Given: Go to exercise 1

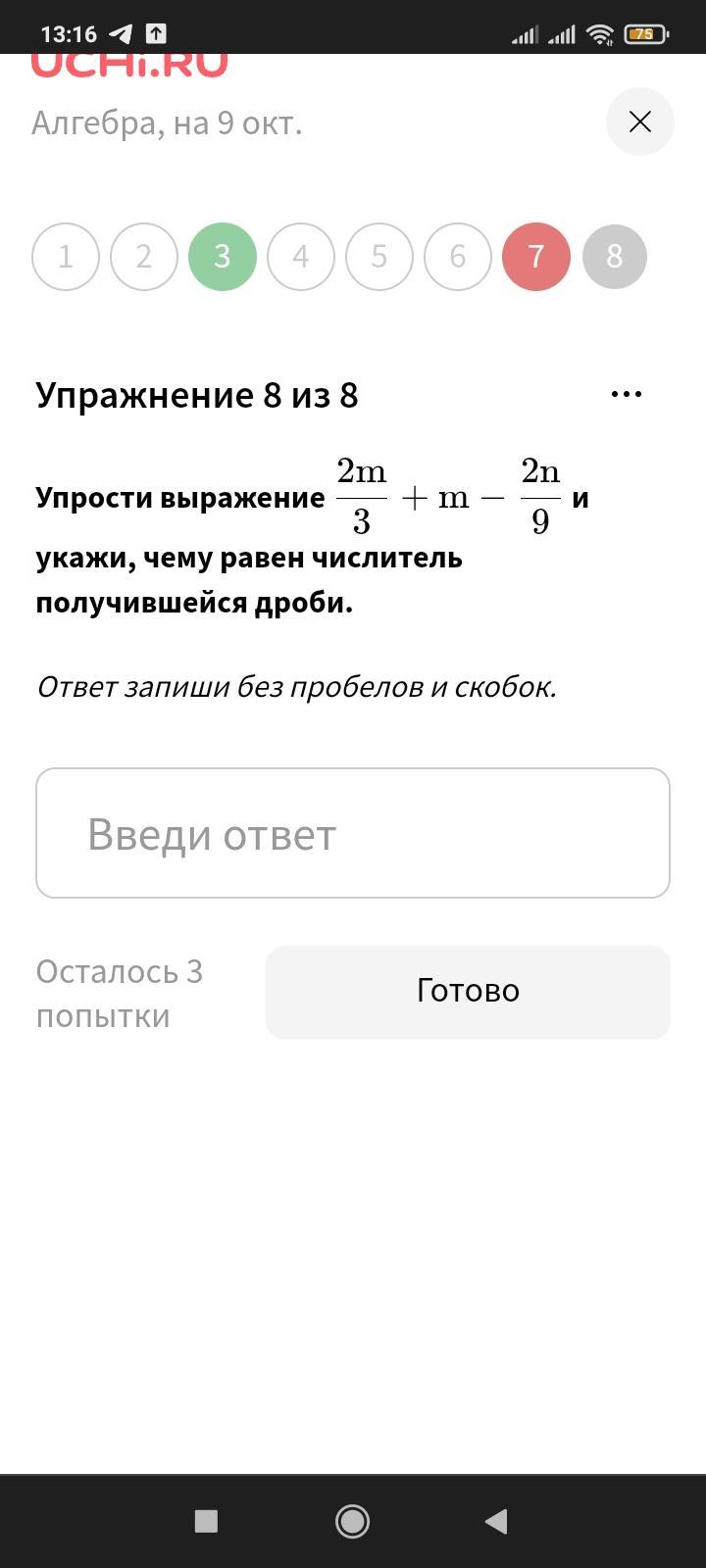Looking at the screenshot, I should [x=66, y=257].
